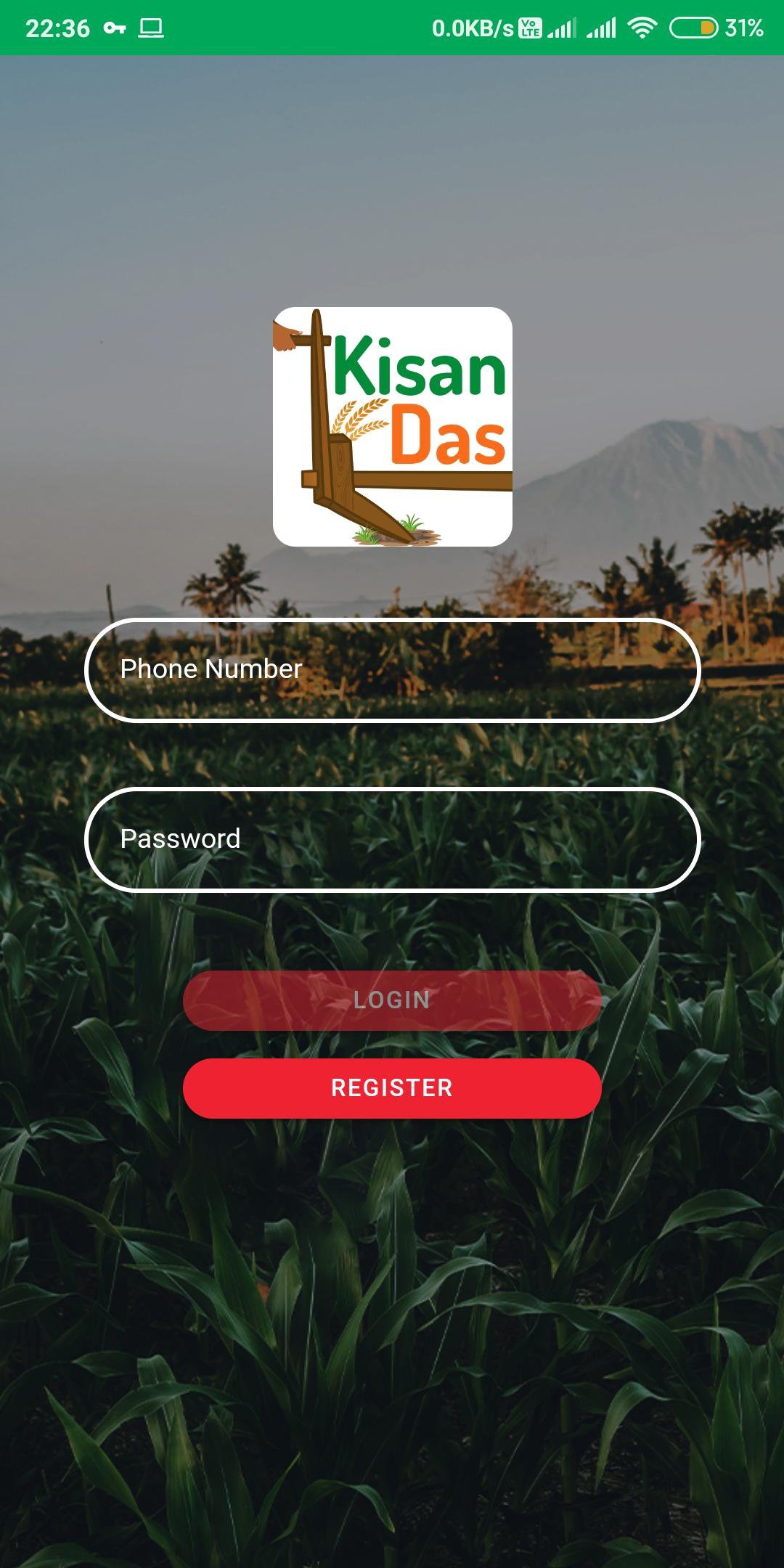Image resolution: width=784 pixels, height=1568 pixels.
Task: Click the screen cast laptop icon
Action: pos(150,28)
